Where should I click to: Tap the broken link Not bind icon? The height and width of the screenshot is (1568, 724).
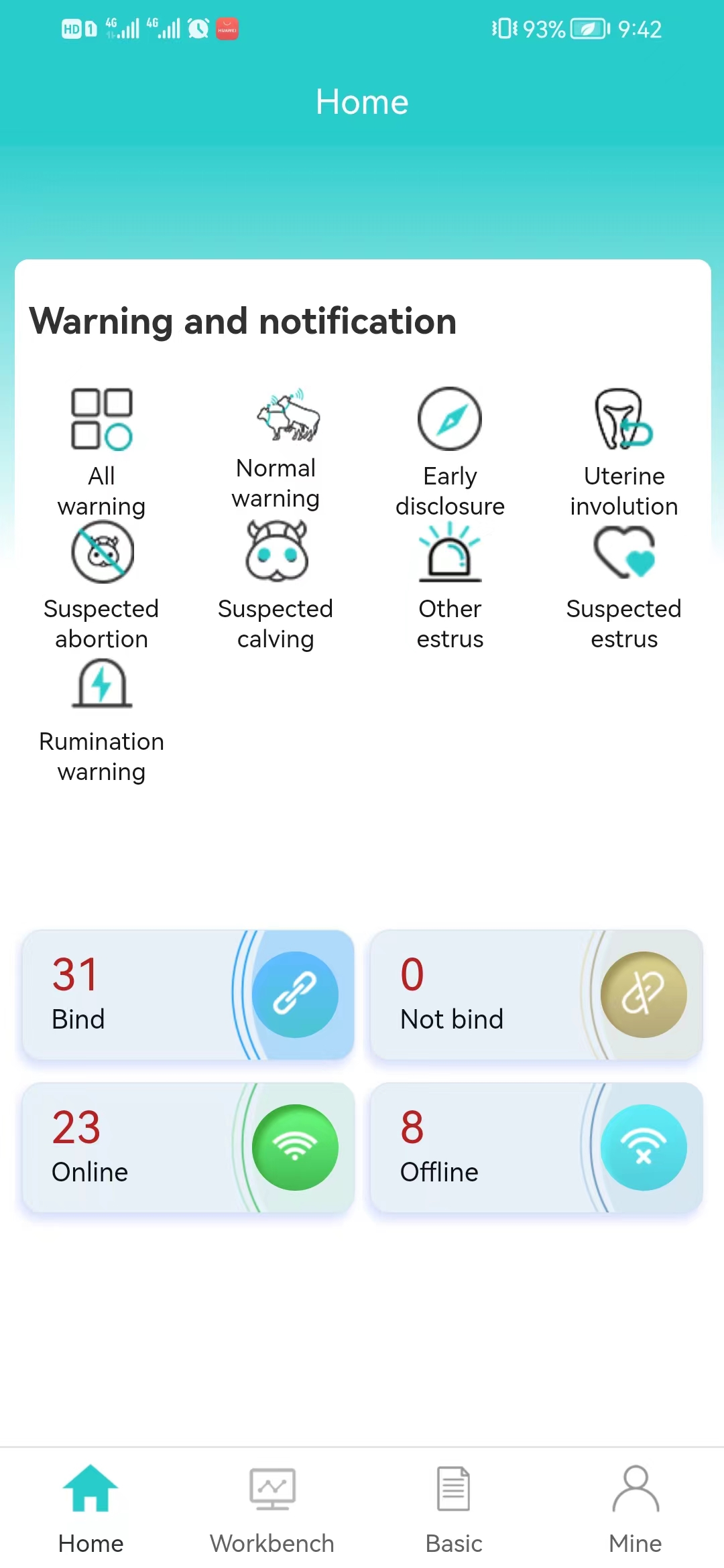pyautogui.click(x=644, y=994)
